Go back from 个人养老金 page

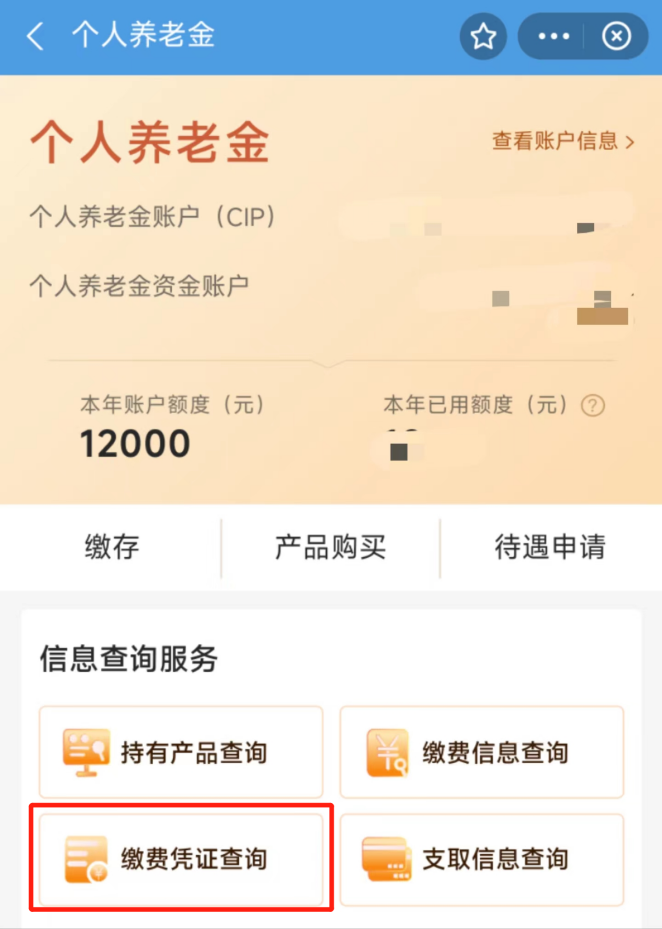[x=36, y=37]
